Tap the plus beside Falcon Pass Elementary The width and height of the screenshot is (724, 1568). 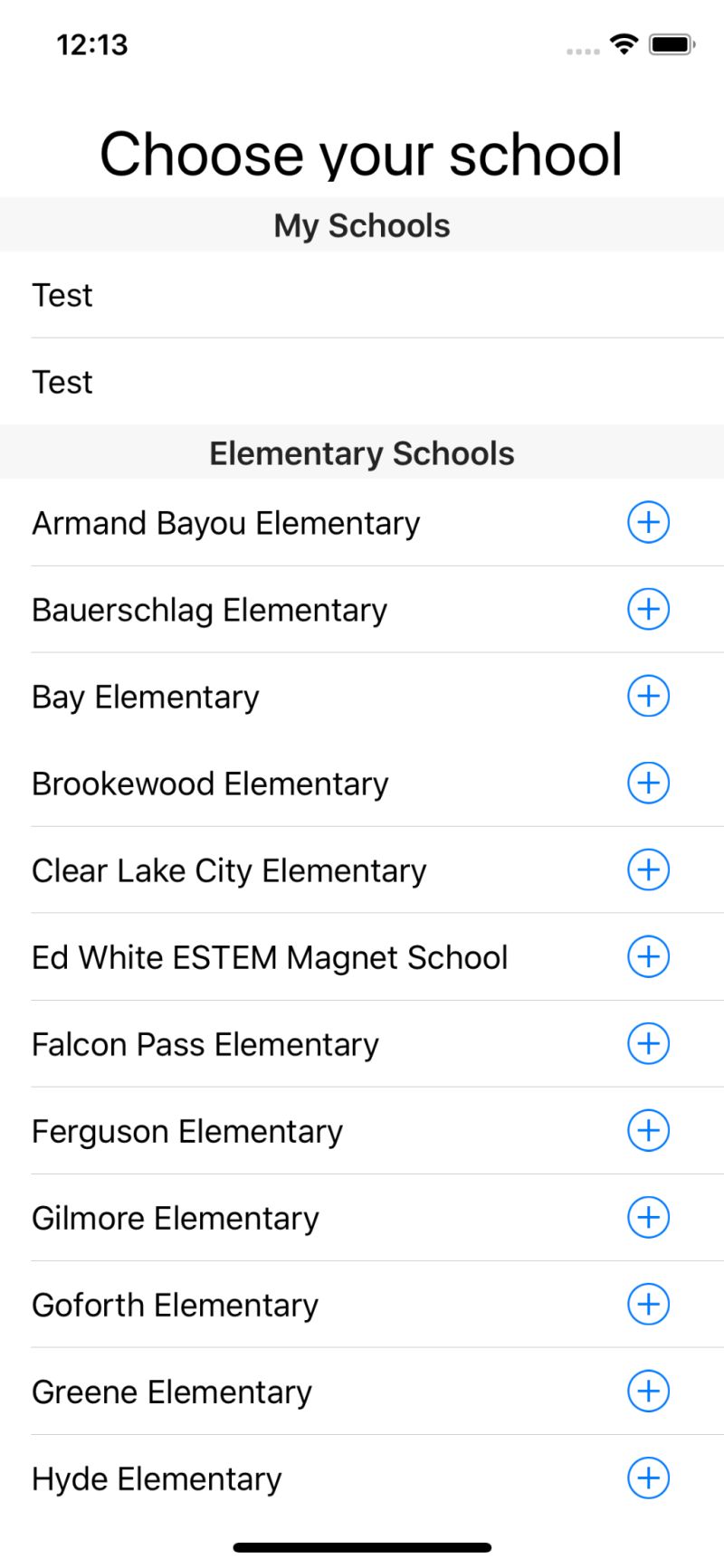coord(648,1043)
